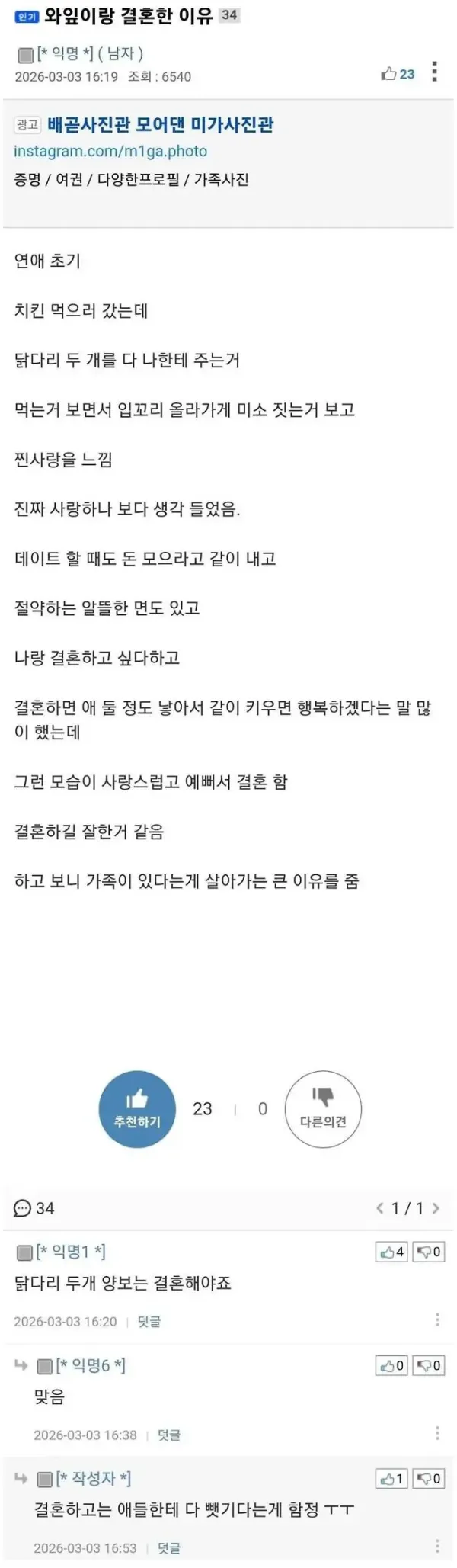Viewport: 457px width, 1568px height.
Task: Dislike the 작성자's reply
Action: coord(428,1479)
